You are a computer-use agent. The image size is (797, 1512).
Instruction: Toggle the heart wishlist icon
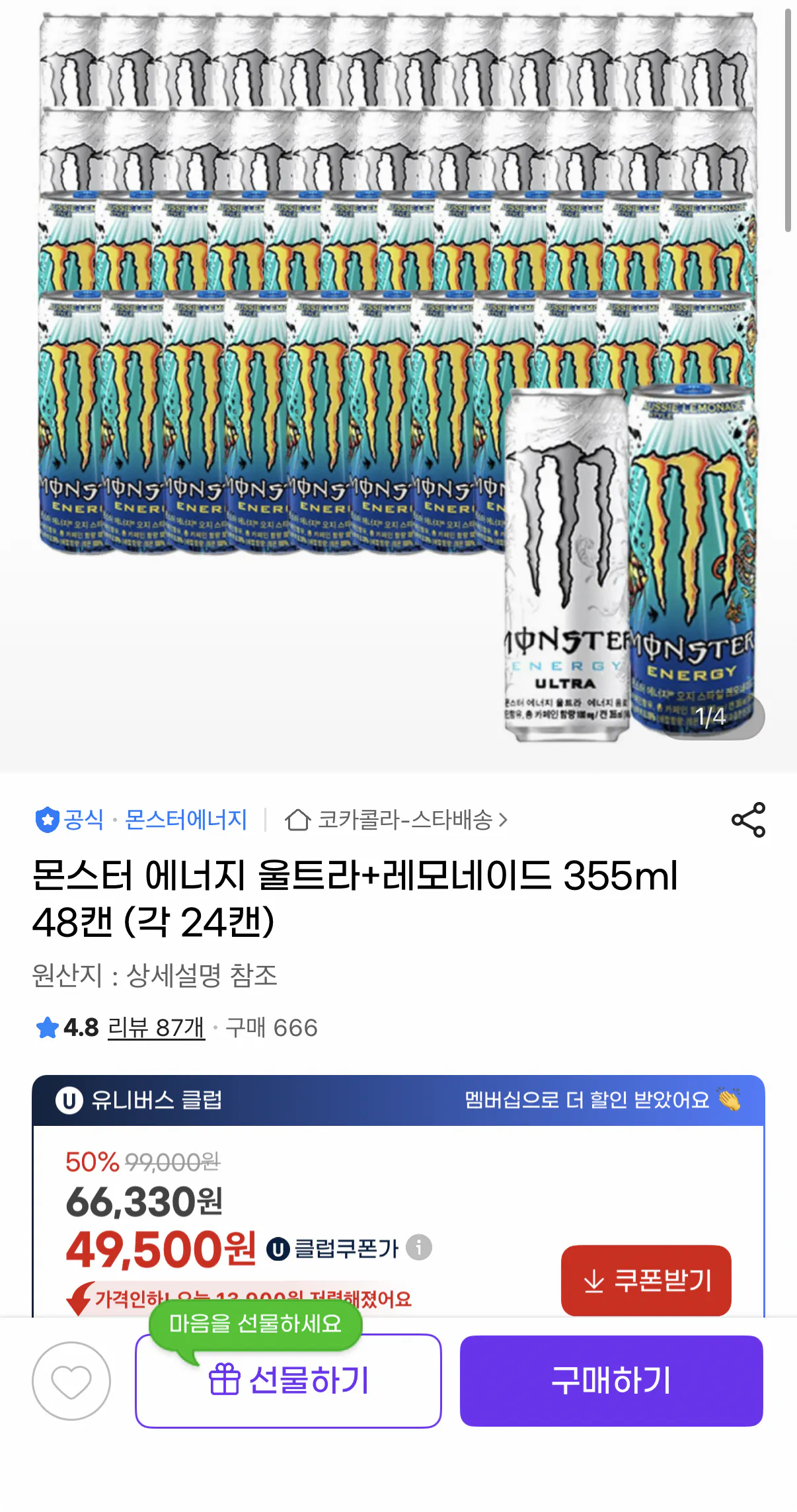coord(71,1383)
